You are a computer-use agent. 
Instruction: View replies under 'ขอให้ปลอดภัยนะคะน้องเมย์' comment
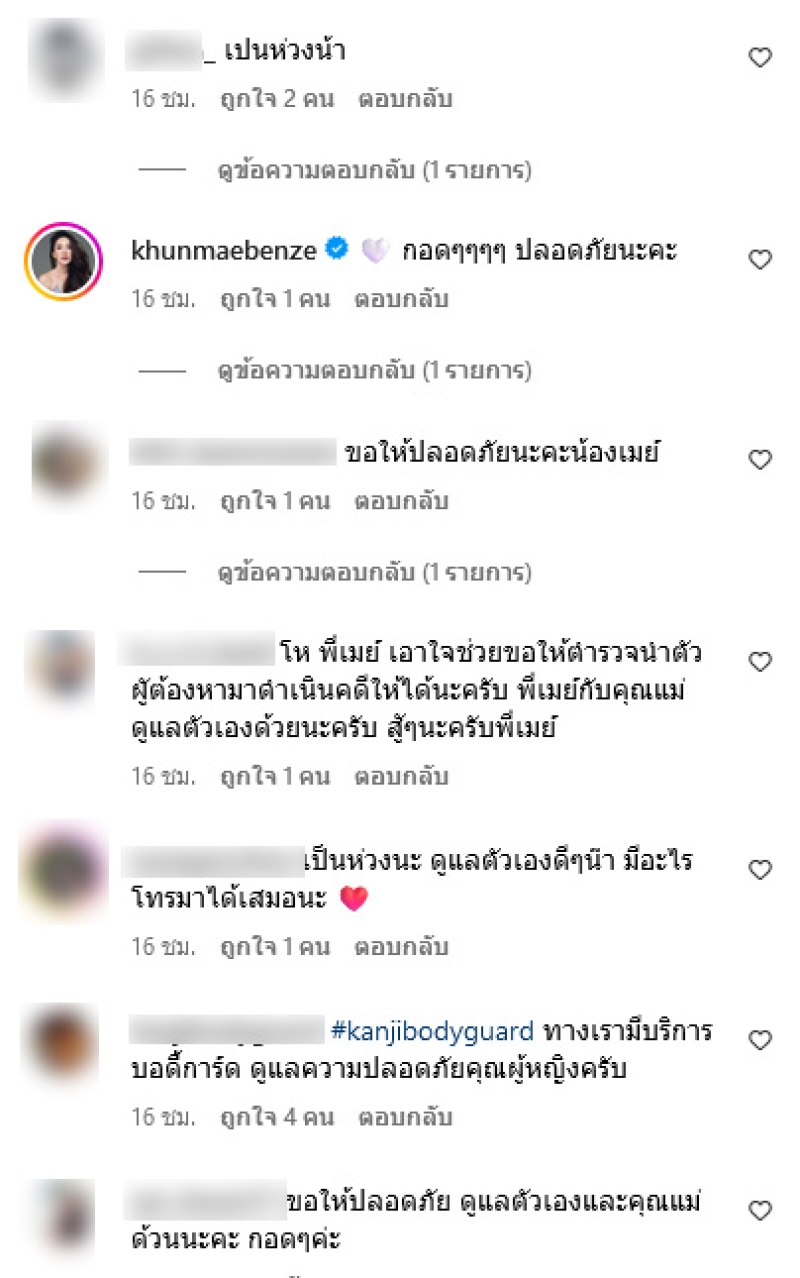tap(374, 573)
